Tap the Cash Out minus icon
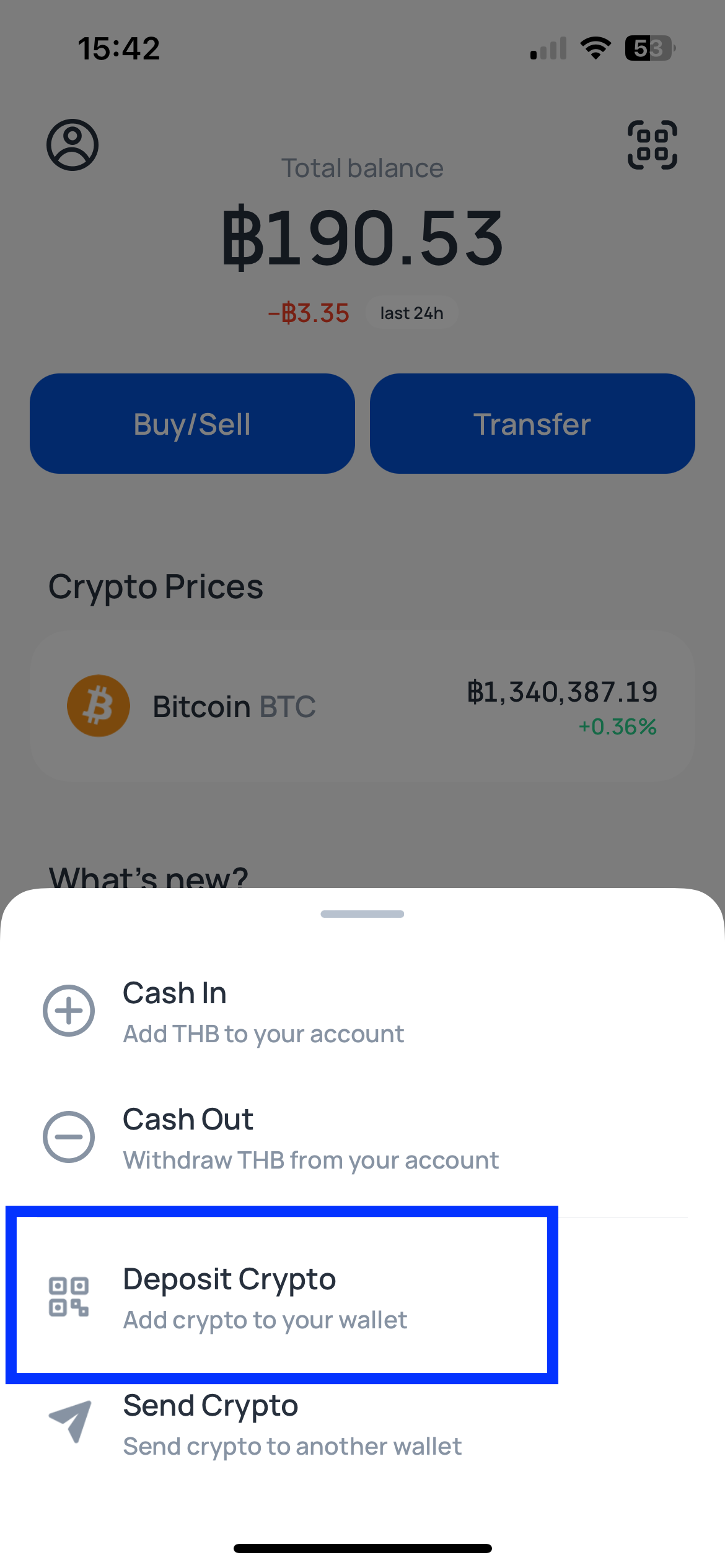This screenshot has height=1568, width=725. coord(69,1137)
